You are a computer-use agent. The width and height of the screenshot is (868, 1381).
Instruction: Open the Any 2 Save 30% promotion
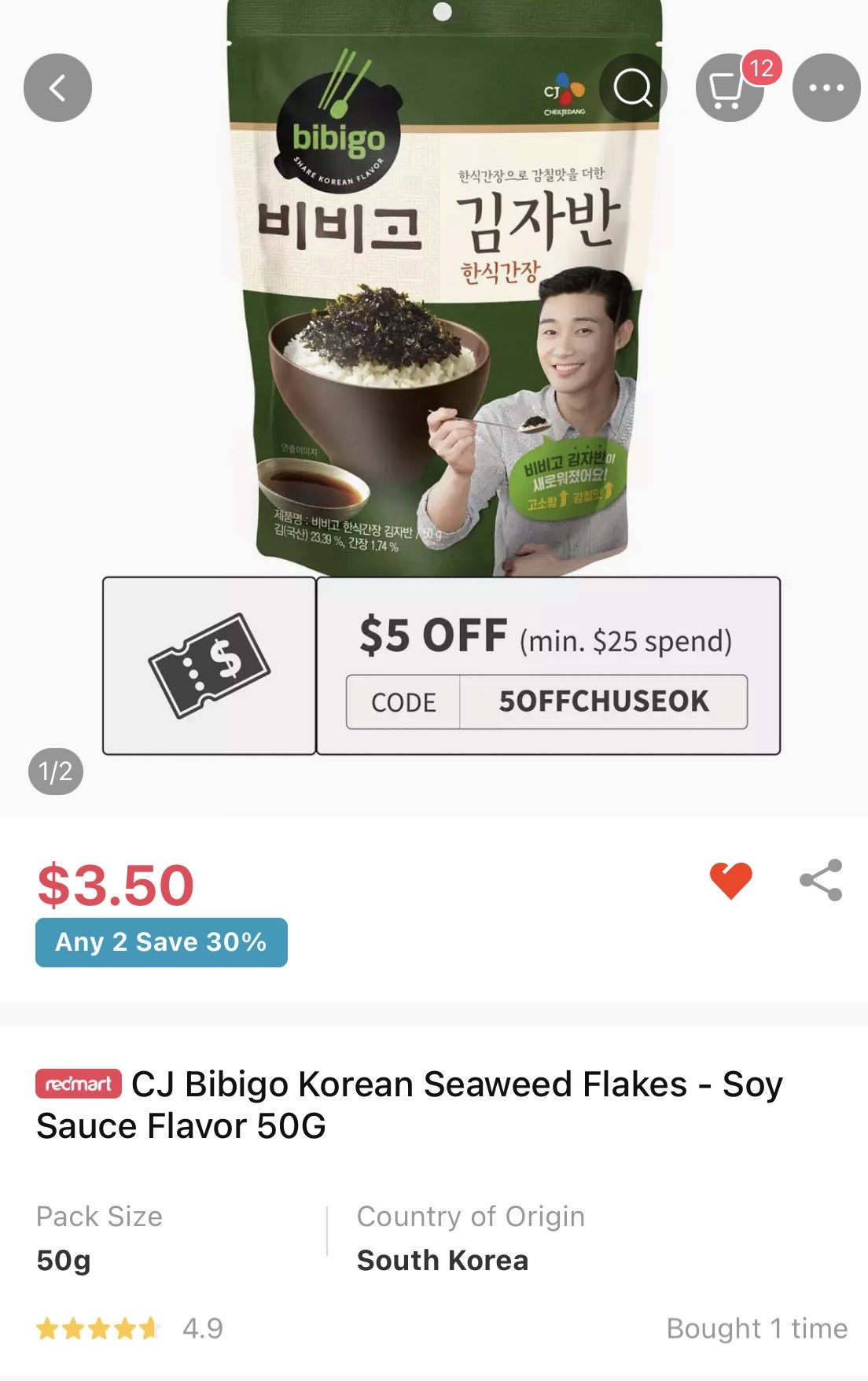[x=161, y=942]
